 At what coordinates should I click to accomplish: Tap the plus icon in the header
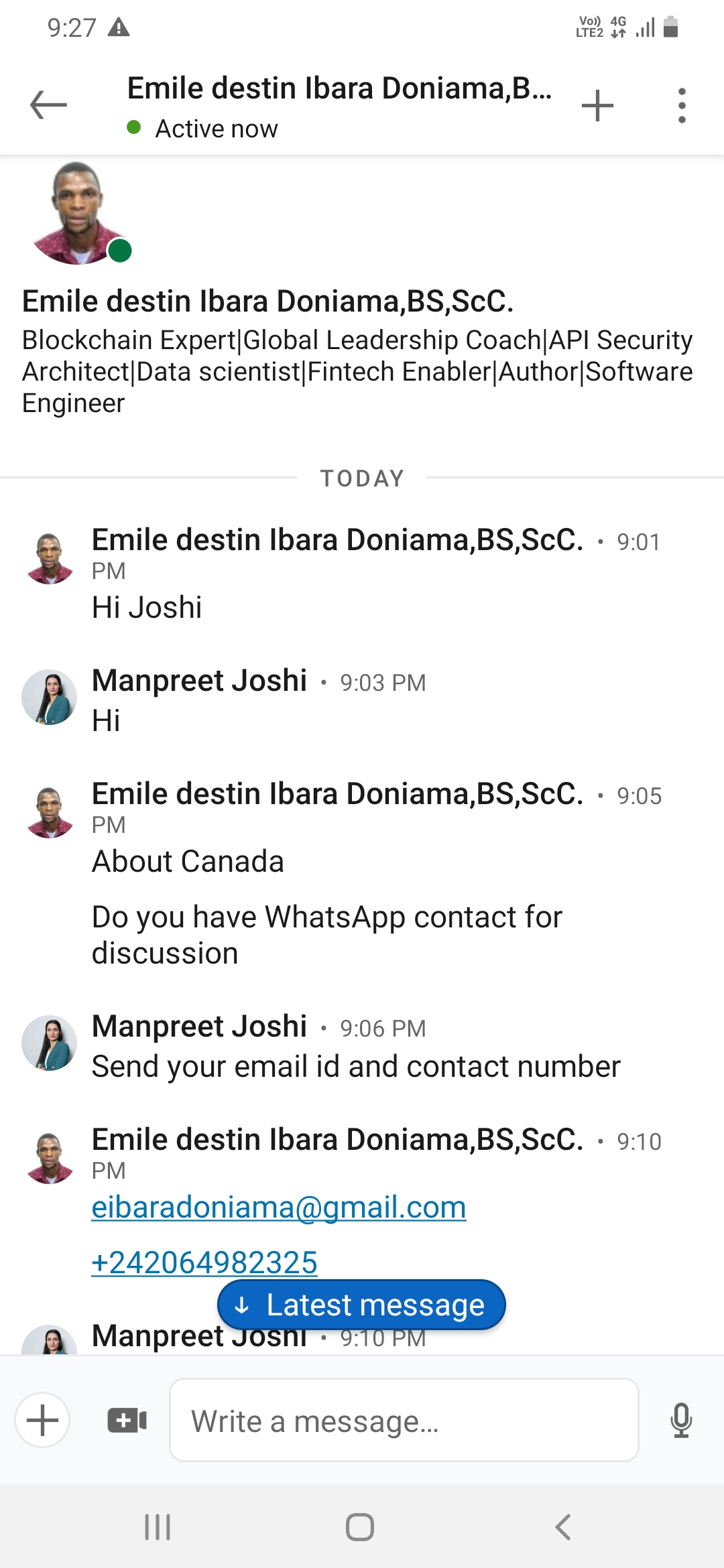pos(597,105)
